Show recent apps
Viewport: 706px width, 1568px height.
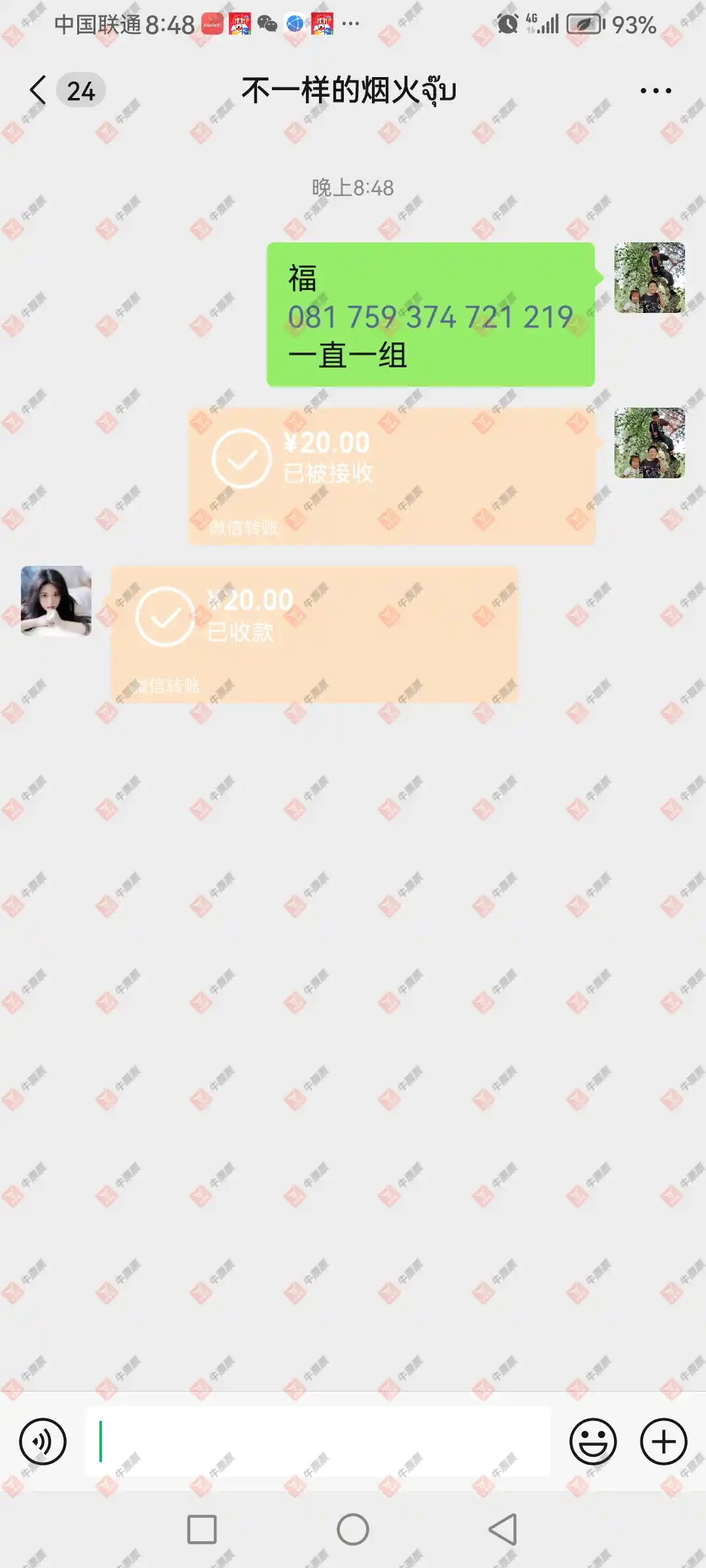point(202,1529)
